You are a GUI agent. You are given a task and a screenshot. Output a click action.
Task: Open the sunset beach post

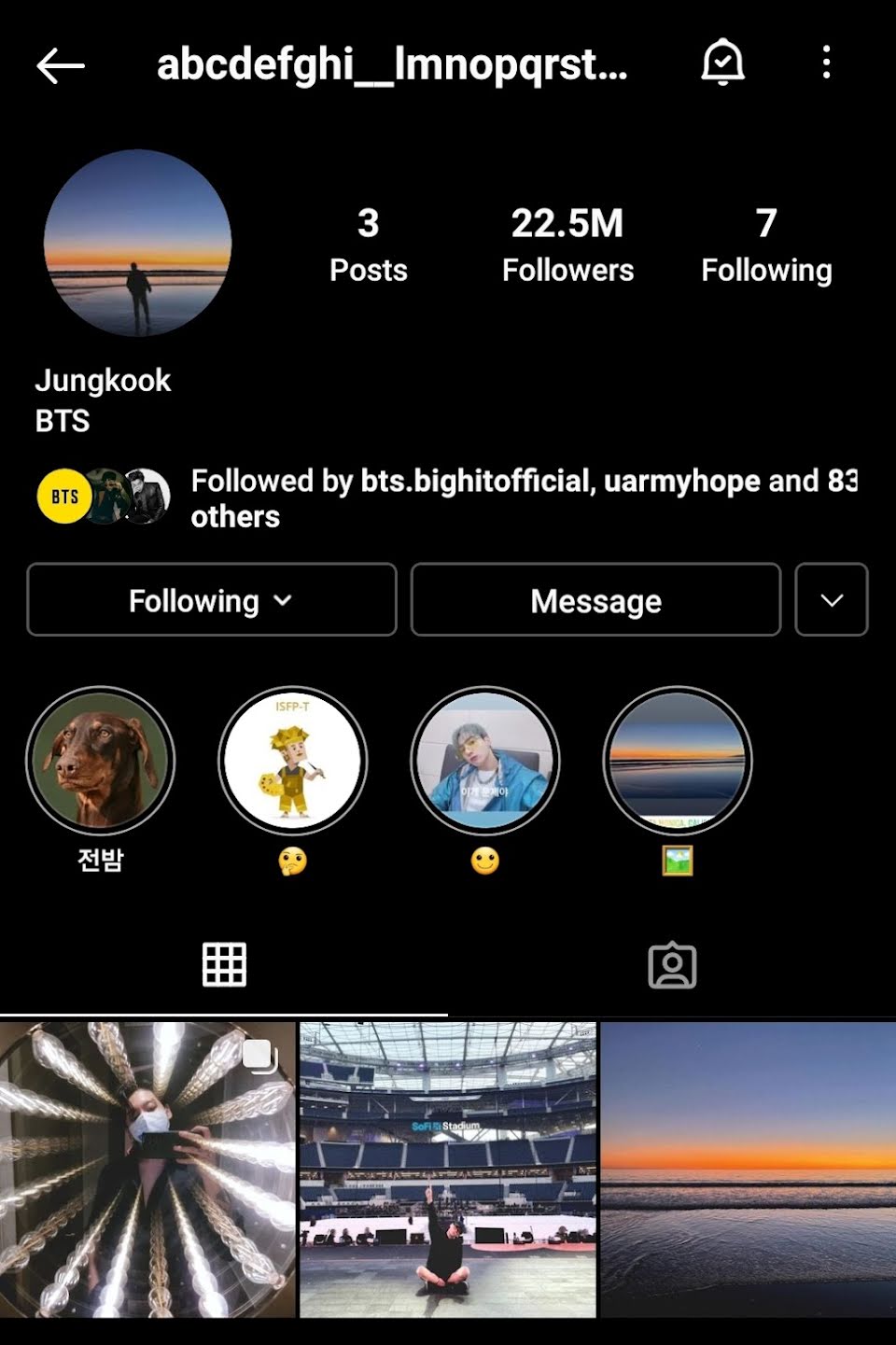coord(748,1170)
